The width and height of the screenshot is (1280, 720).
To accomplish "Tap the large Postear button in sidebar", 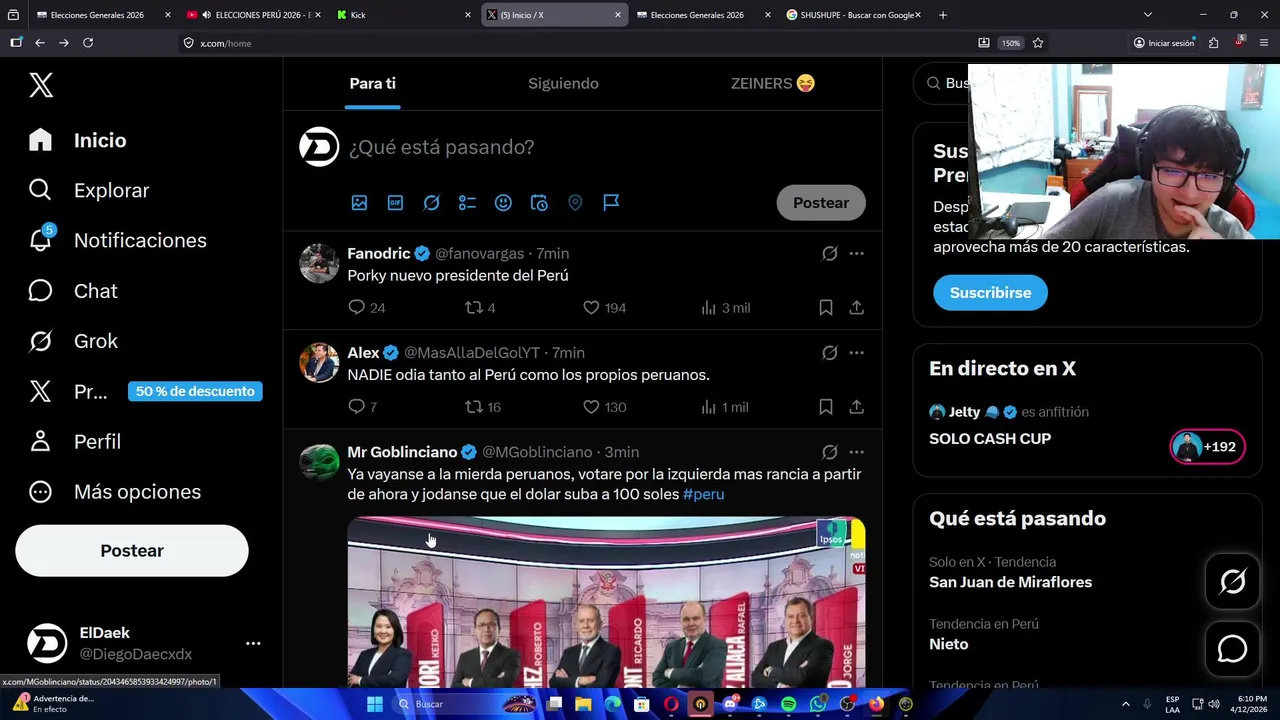I will (132, 551).
